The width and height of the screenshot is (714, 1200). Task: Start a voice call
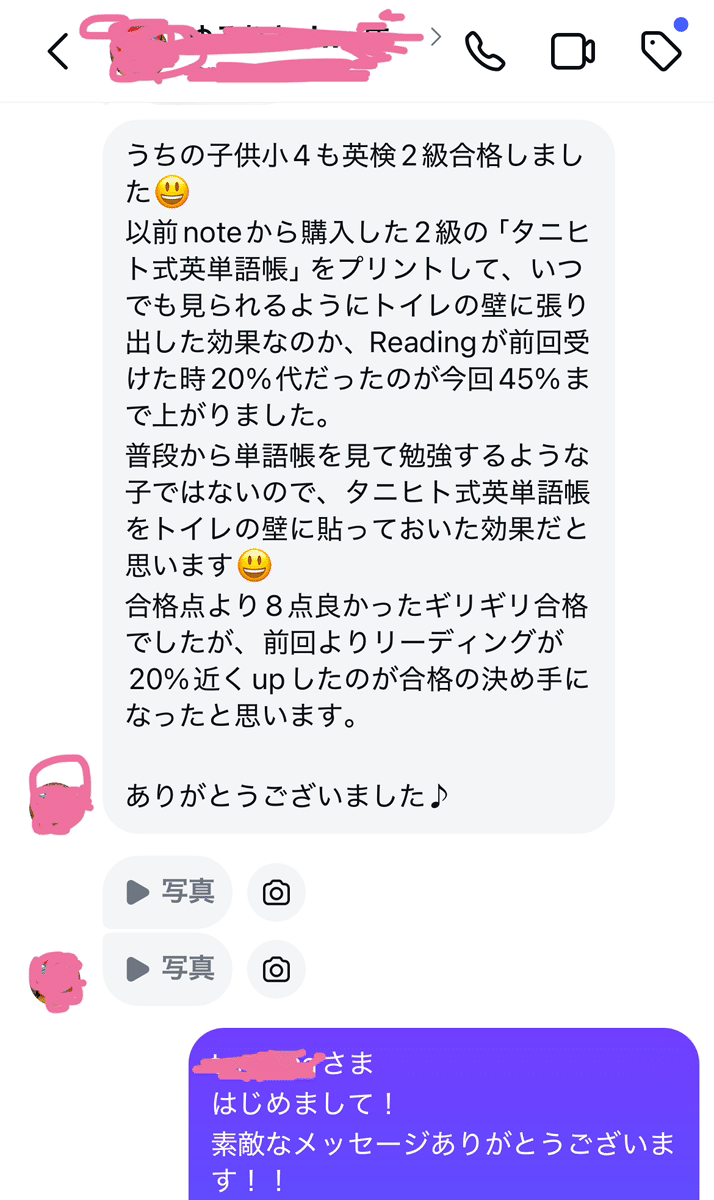[485, 51]
